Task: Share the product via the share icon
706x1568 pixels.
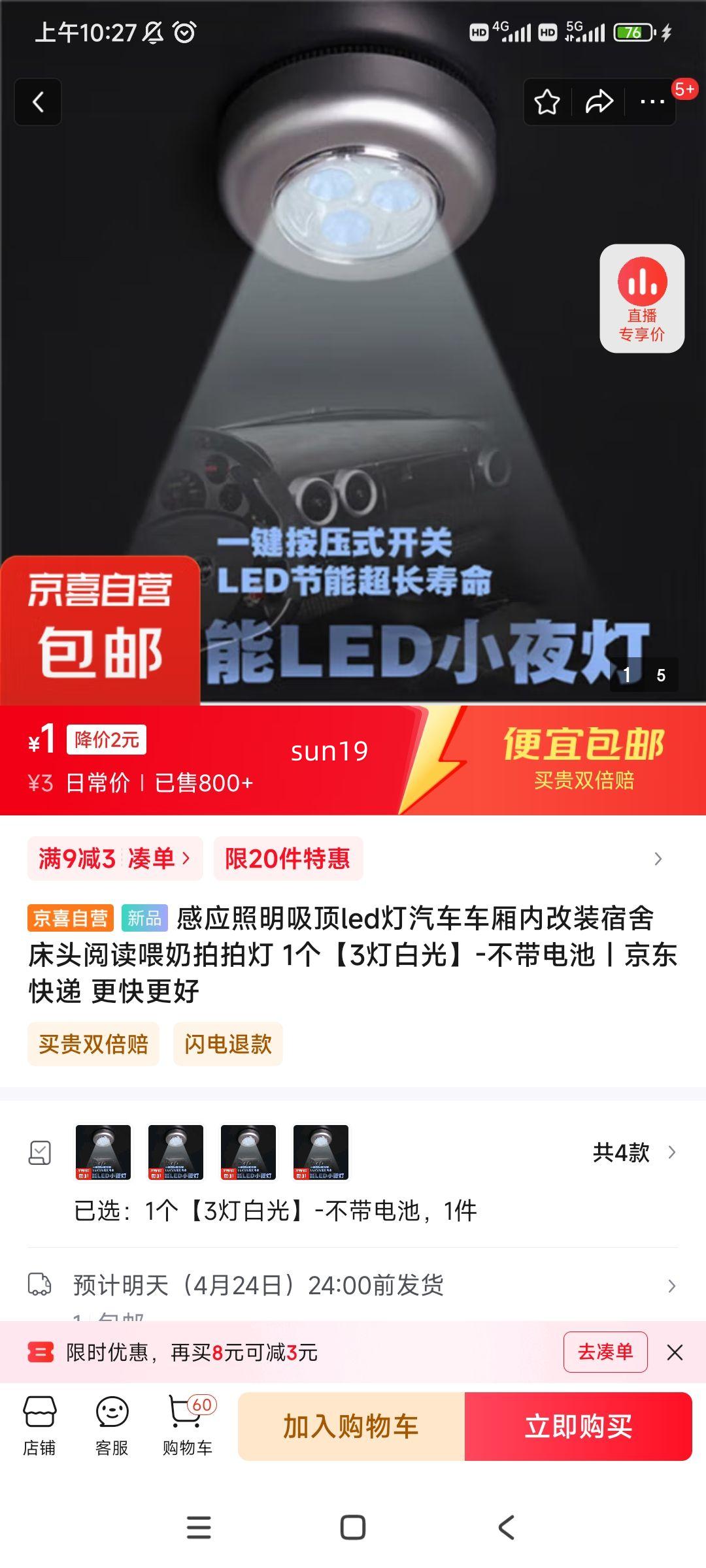Action: tap(599, 101)
